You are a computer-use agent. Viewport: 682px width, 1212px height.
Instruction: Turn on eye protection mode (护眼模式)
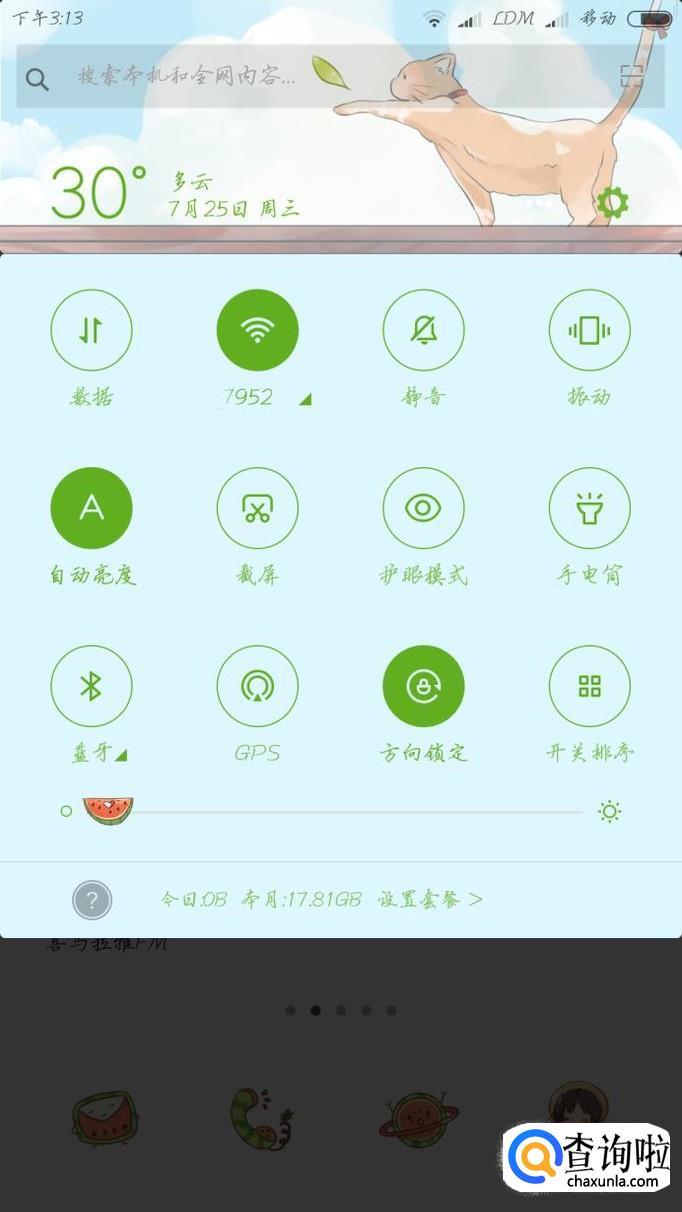pyautogui.click(x=423, y=508)
